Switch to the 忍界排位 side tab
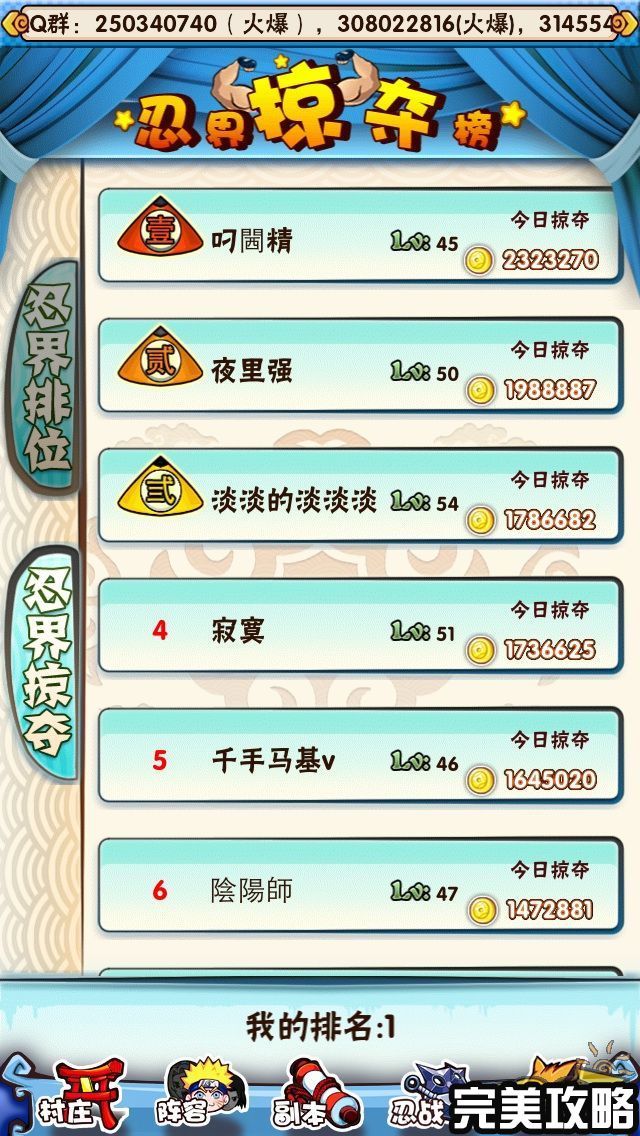640x1136 pixels. click(44, 378)
